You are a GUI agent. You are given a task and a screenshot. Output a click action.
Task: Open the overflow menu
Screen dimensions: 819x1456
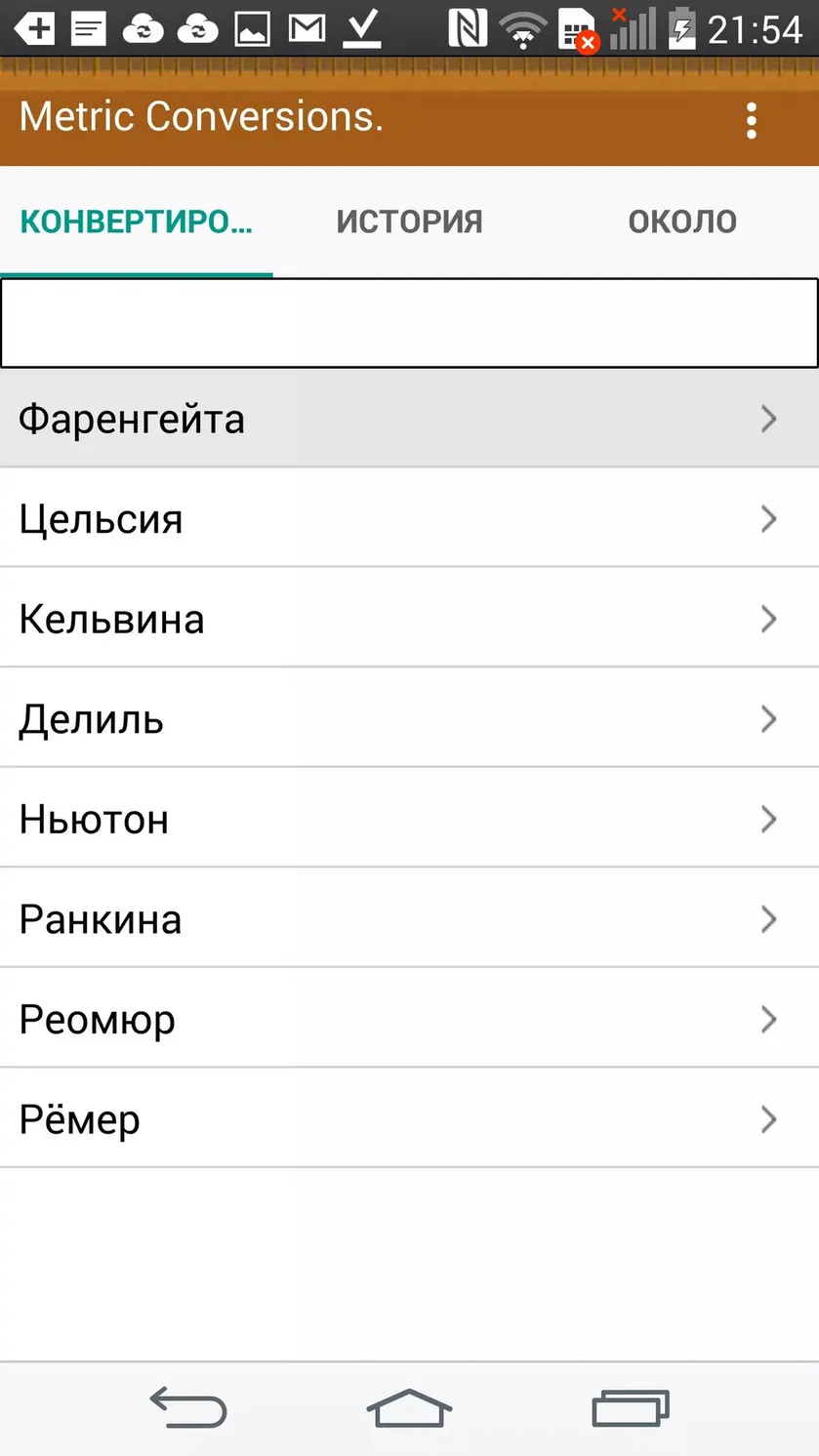click(751, 120)
